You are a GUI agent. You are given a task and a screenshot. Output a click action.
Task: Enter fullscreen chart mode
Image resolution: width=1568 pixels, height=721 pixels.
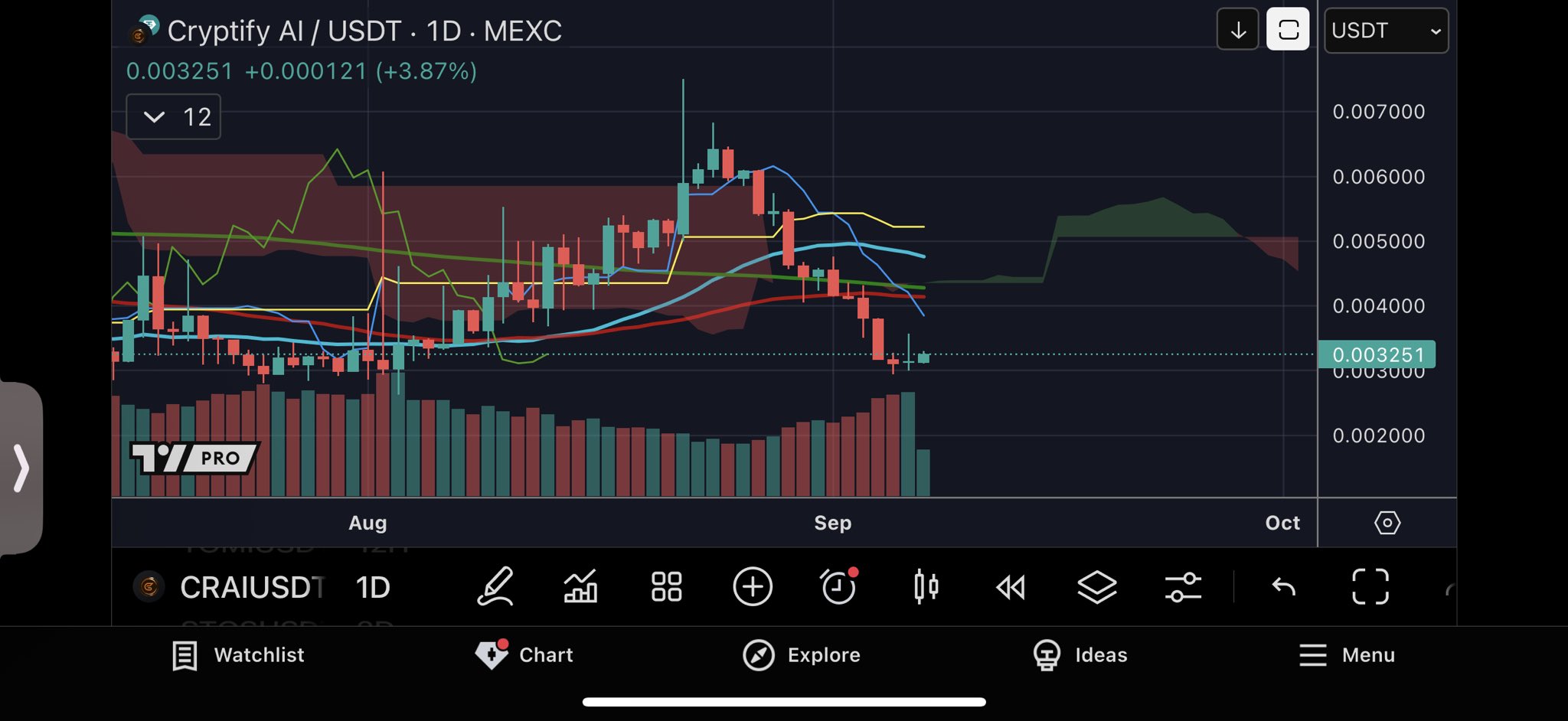[x=1370, y=588]
